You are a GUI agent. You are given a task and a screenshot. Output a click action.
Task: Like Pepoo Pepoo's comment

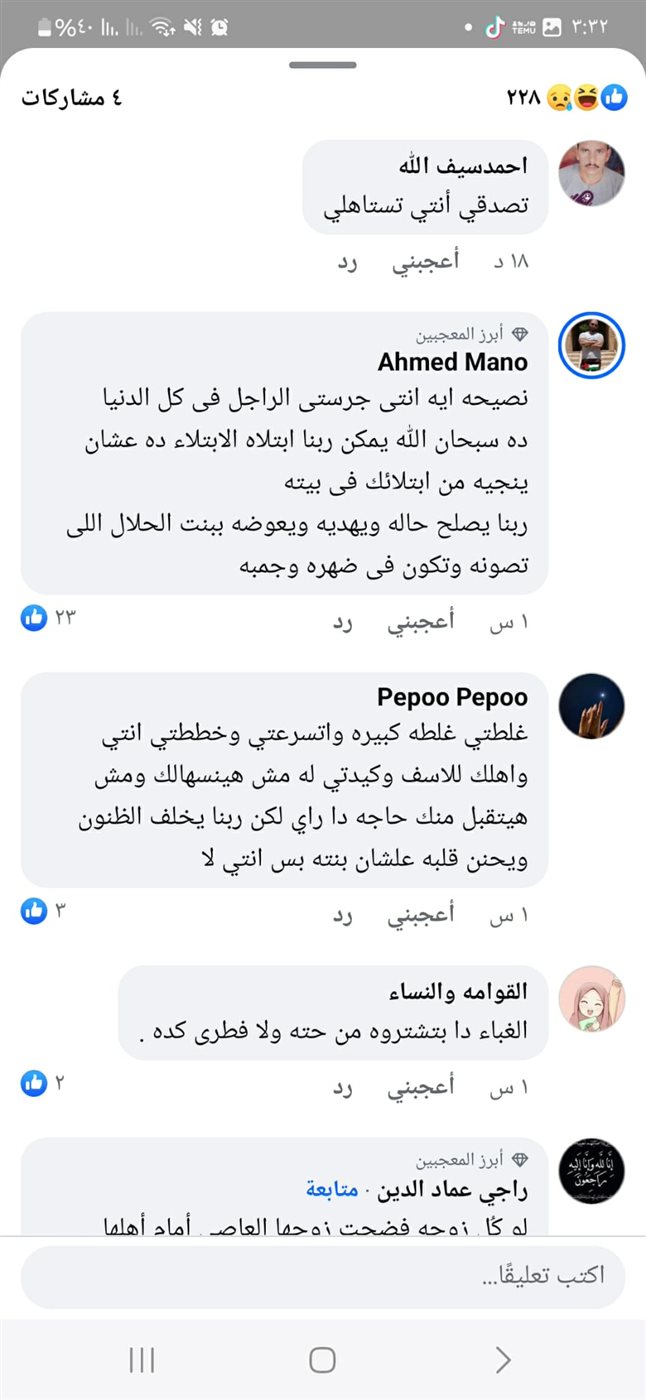pos(420,915)
